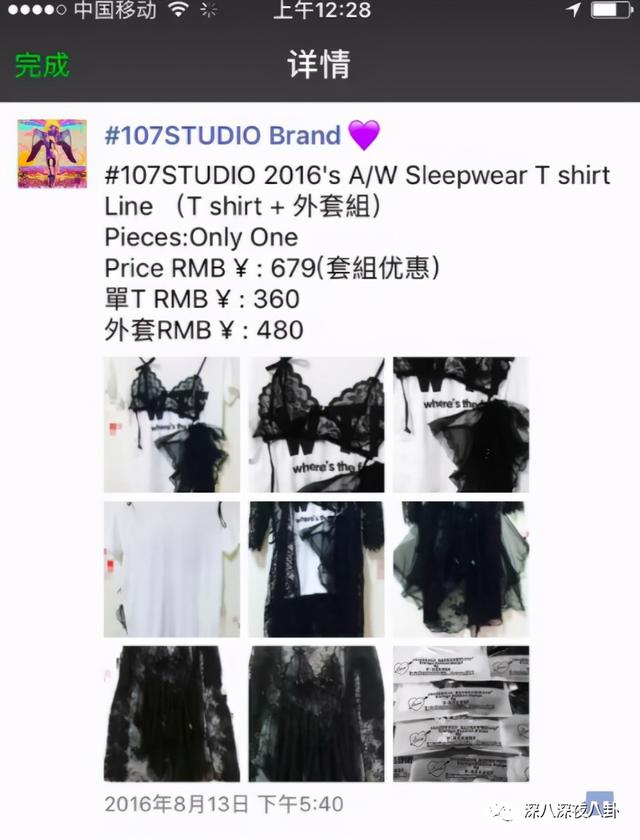Open seventh photo of black lace skirt

(172, 713)
